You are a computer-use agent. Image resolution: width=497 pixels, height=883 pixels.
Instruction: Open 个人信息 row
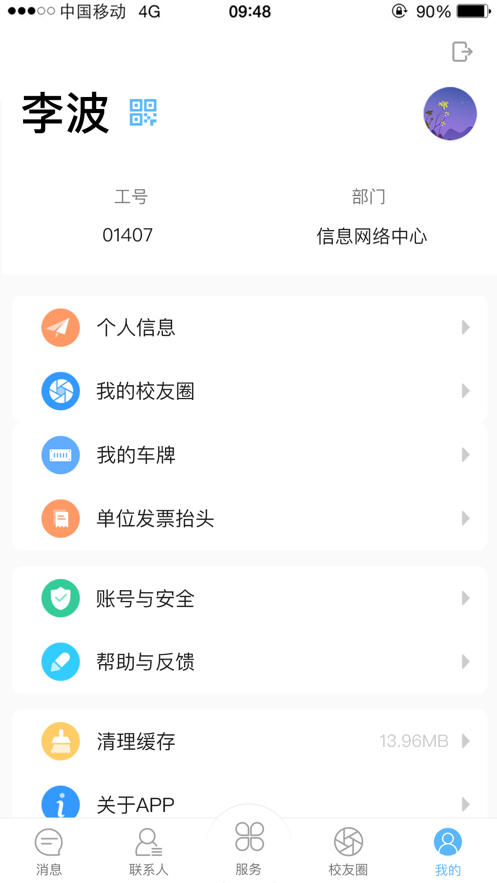[x=249, y=327]
